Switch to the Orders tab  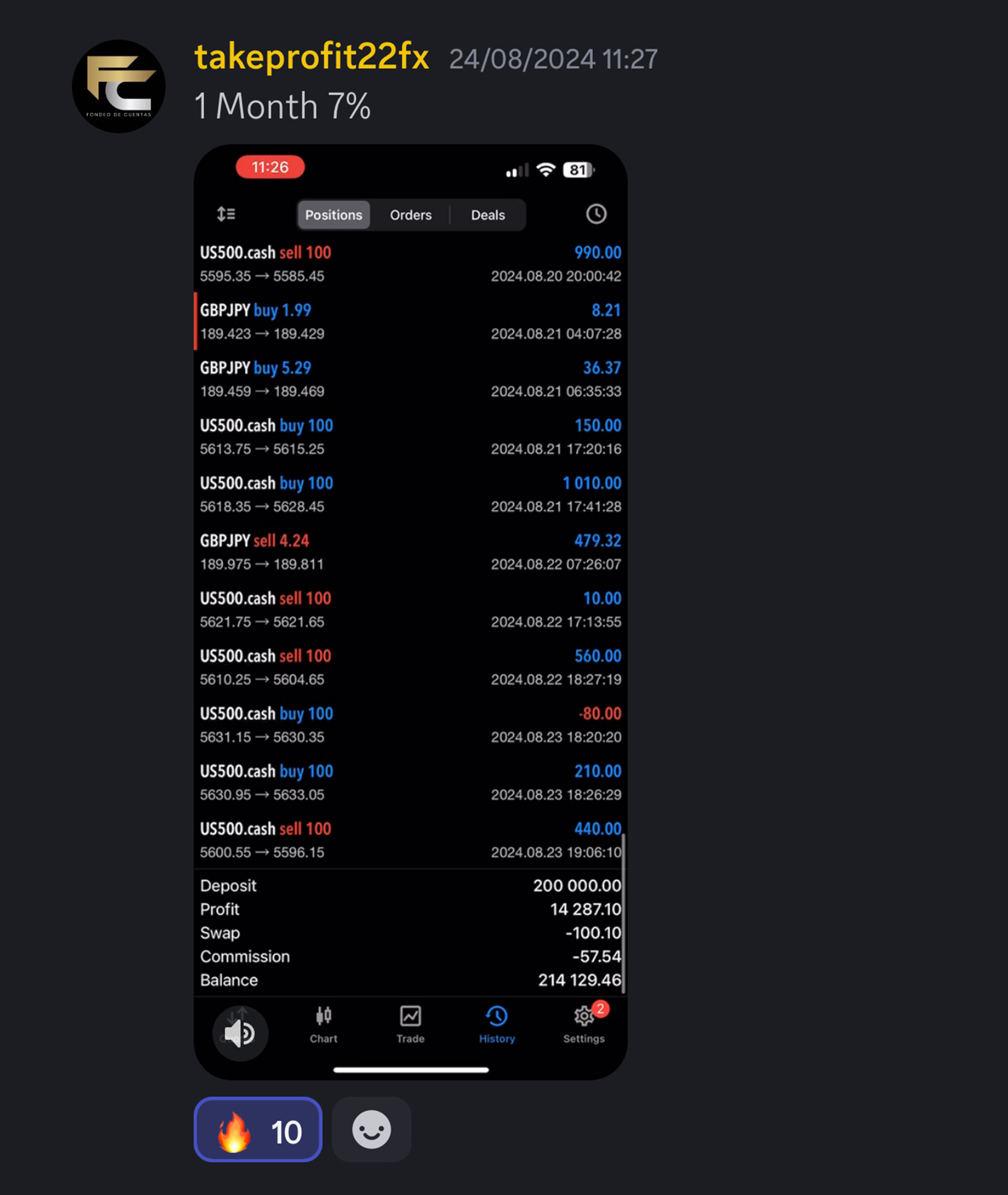coord(410,215)
